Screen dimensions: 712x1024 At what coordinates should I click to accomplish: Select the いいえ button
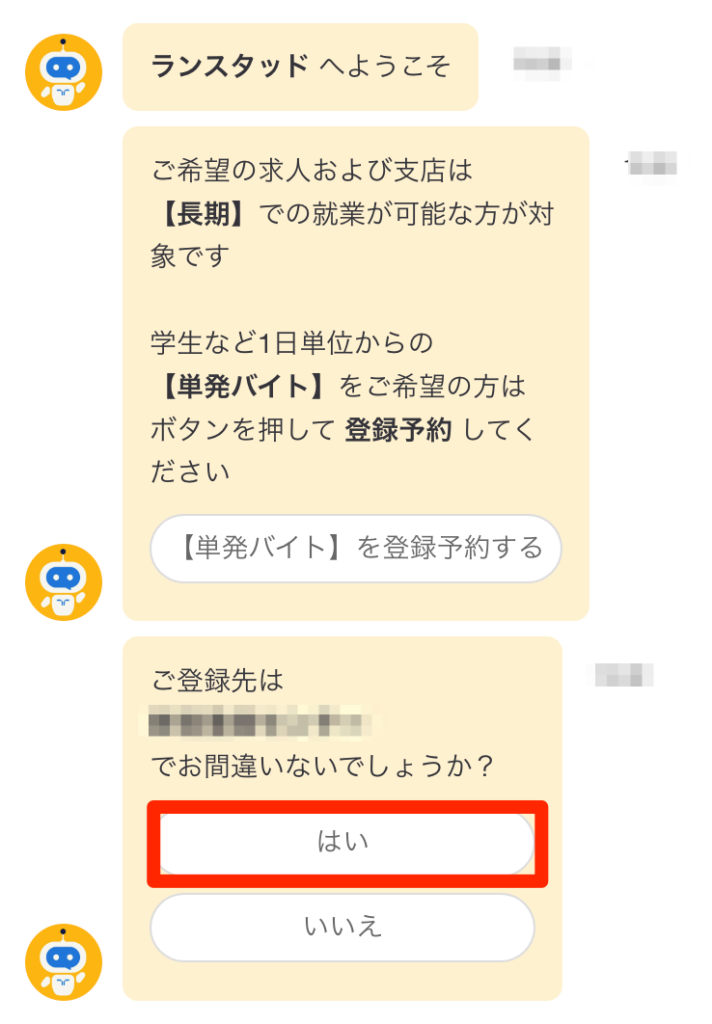[343, 927]
